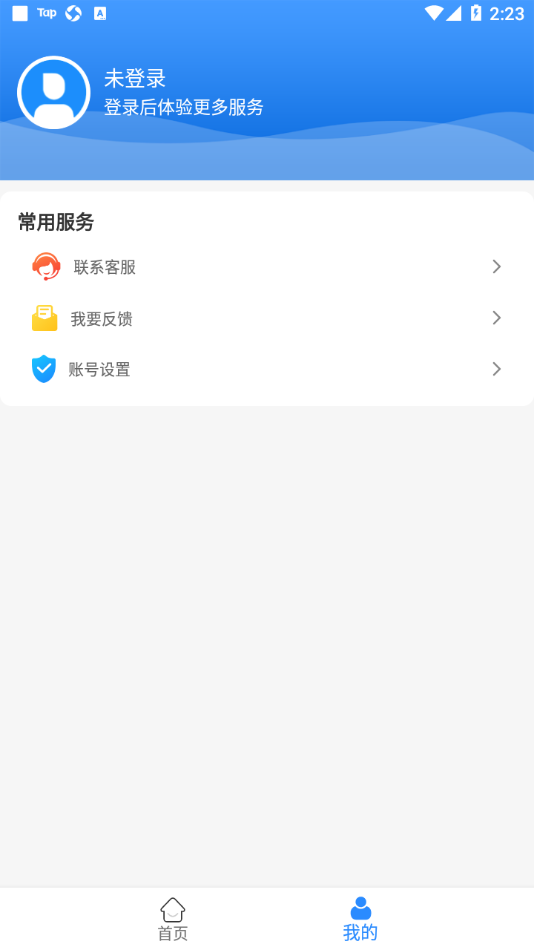Open 我要反馈 feedback row
Viewport: 534px width, 950px height.
[267, 318]
